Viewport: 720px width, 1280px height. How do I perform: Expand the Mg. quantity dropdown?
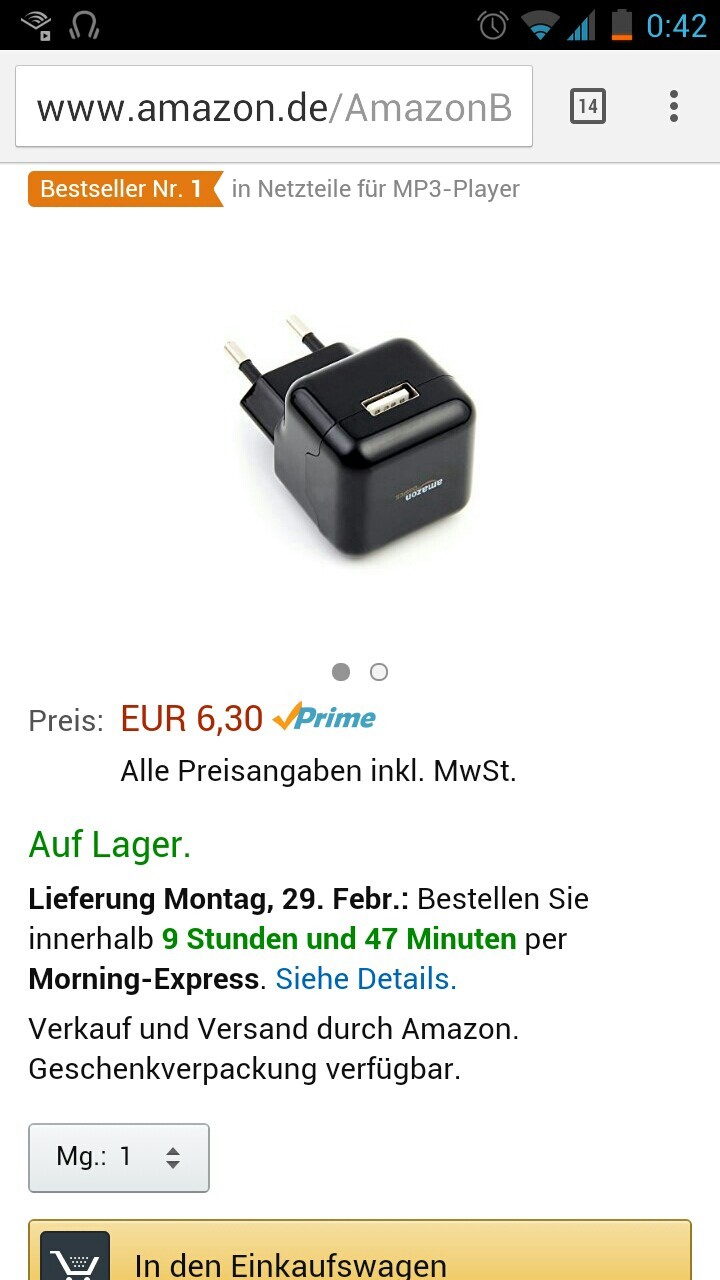pyautogui.click(x=119, y=1158)
